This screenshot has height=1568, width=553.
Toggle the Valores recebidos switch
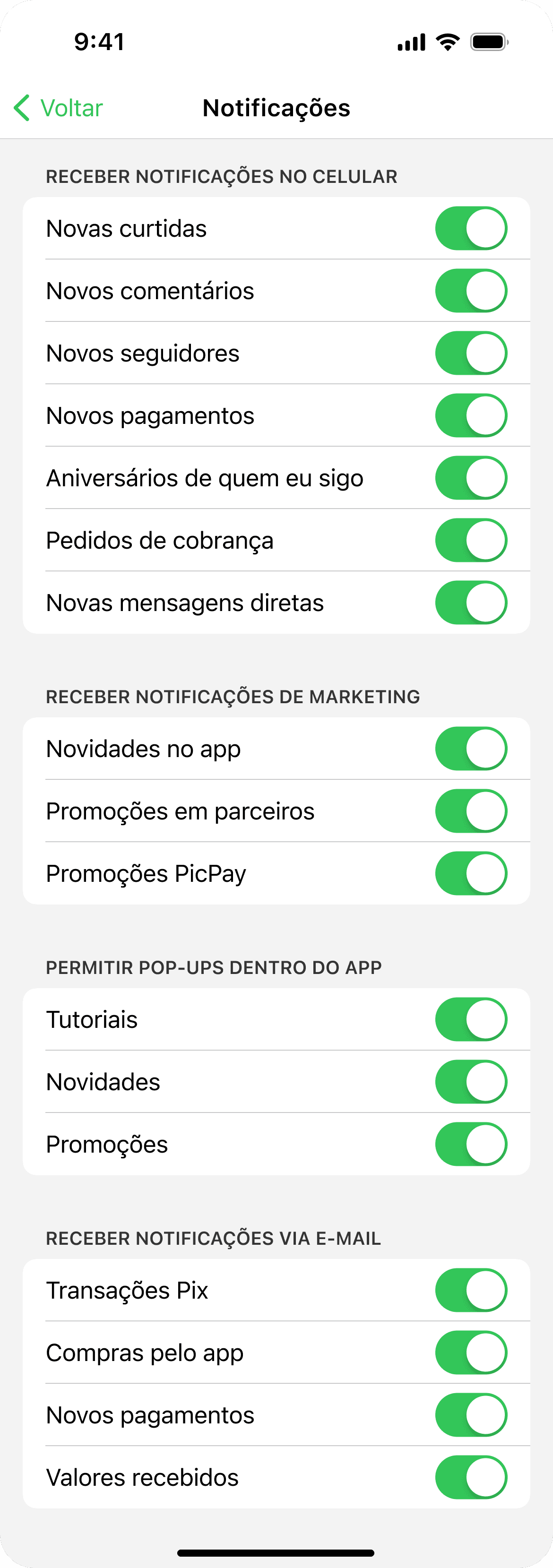point(471,1477)
